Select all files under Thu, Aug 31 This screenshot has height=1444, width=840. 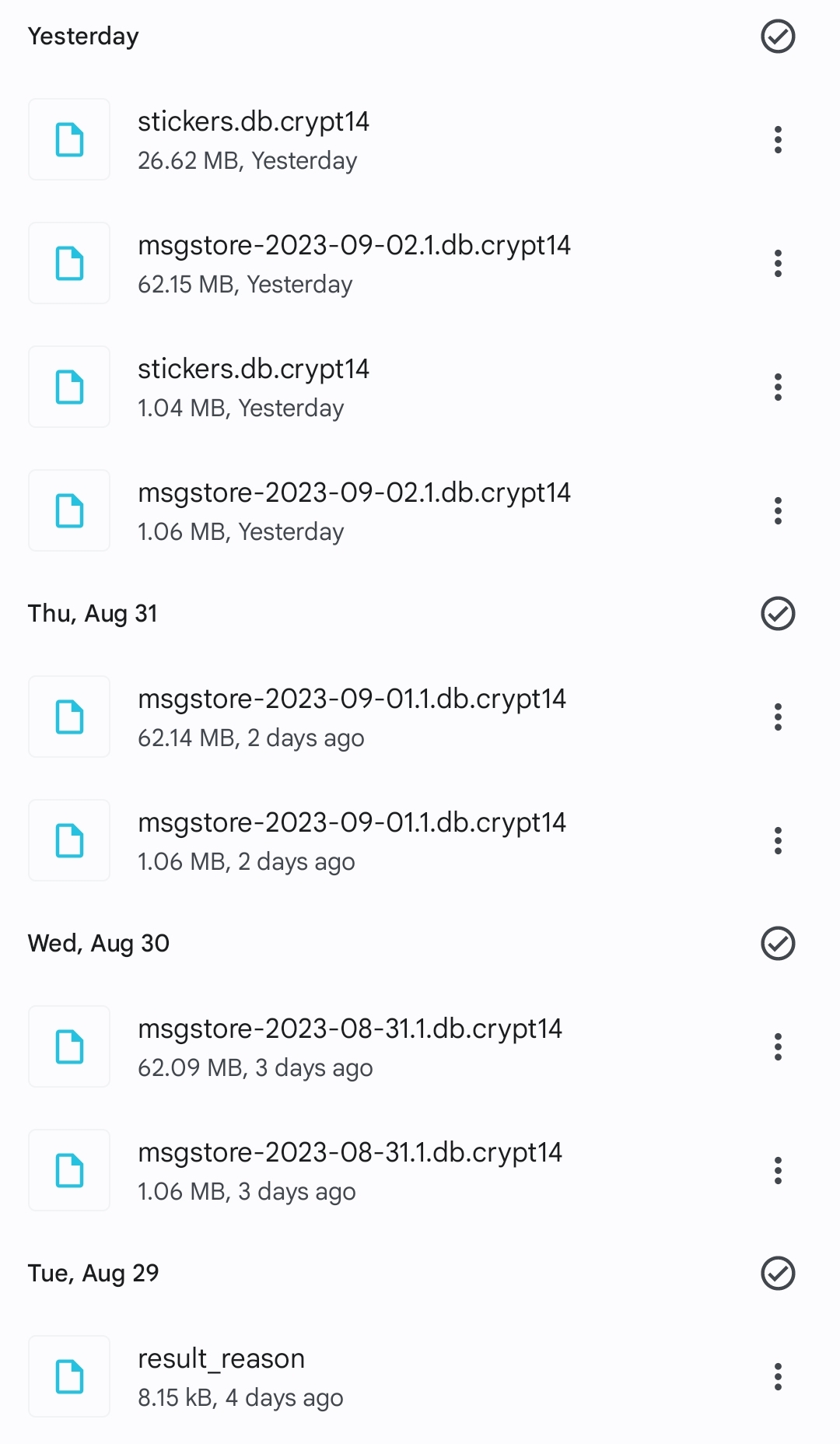coord(777,614)
